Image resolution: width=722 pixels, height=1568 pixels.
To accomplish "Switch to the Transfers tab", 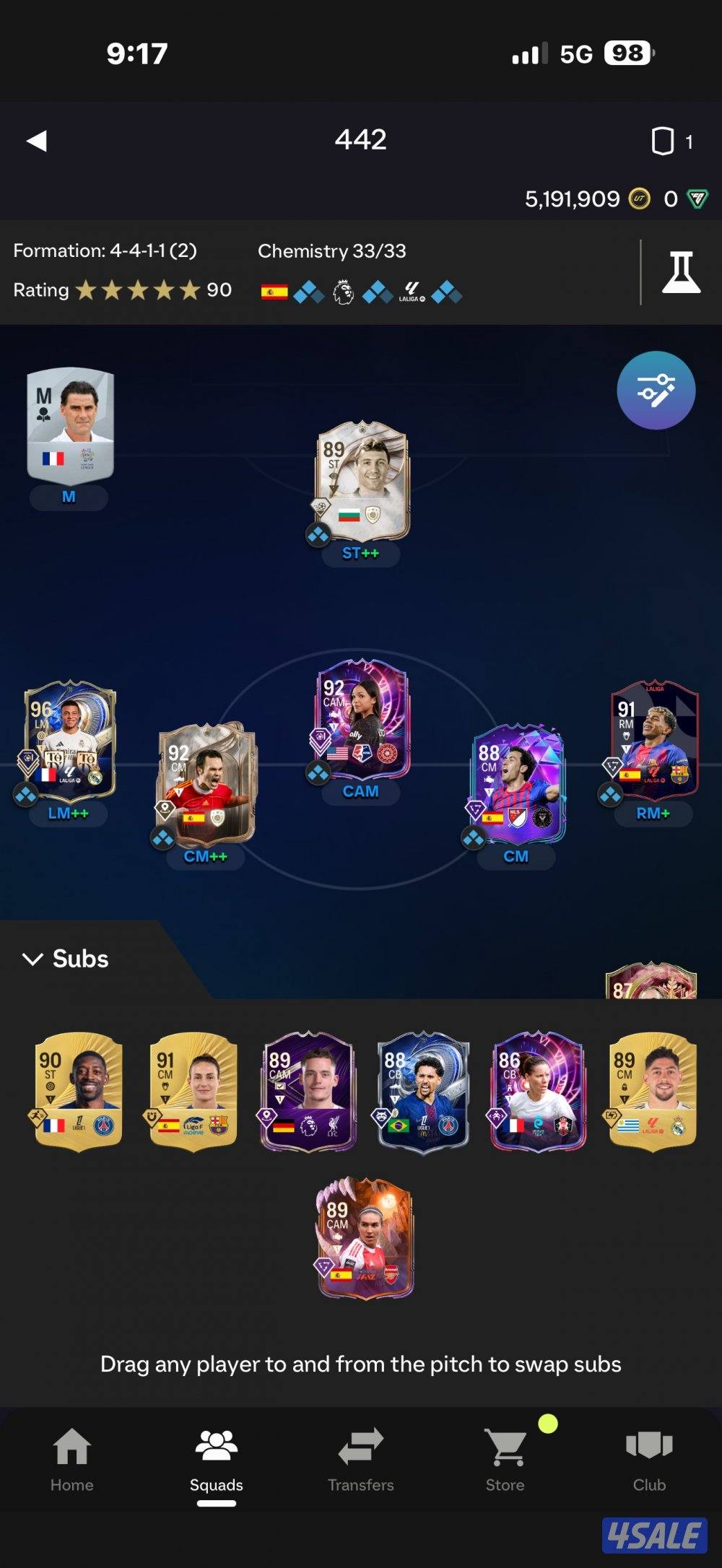I will [x=361, y=1460].
